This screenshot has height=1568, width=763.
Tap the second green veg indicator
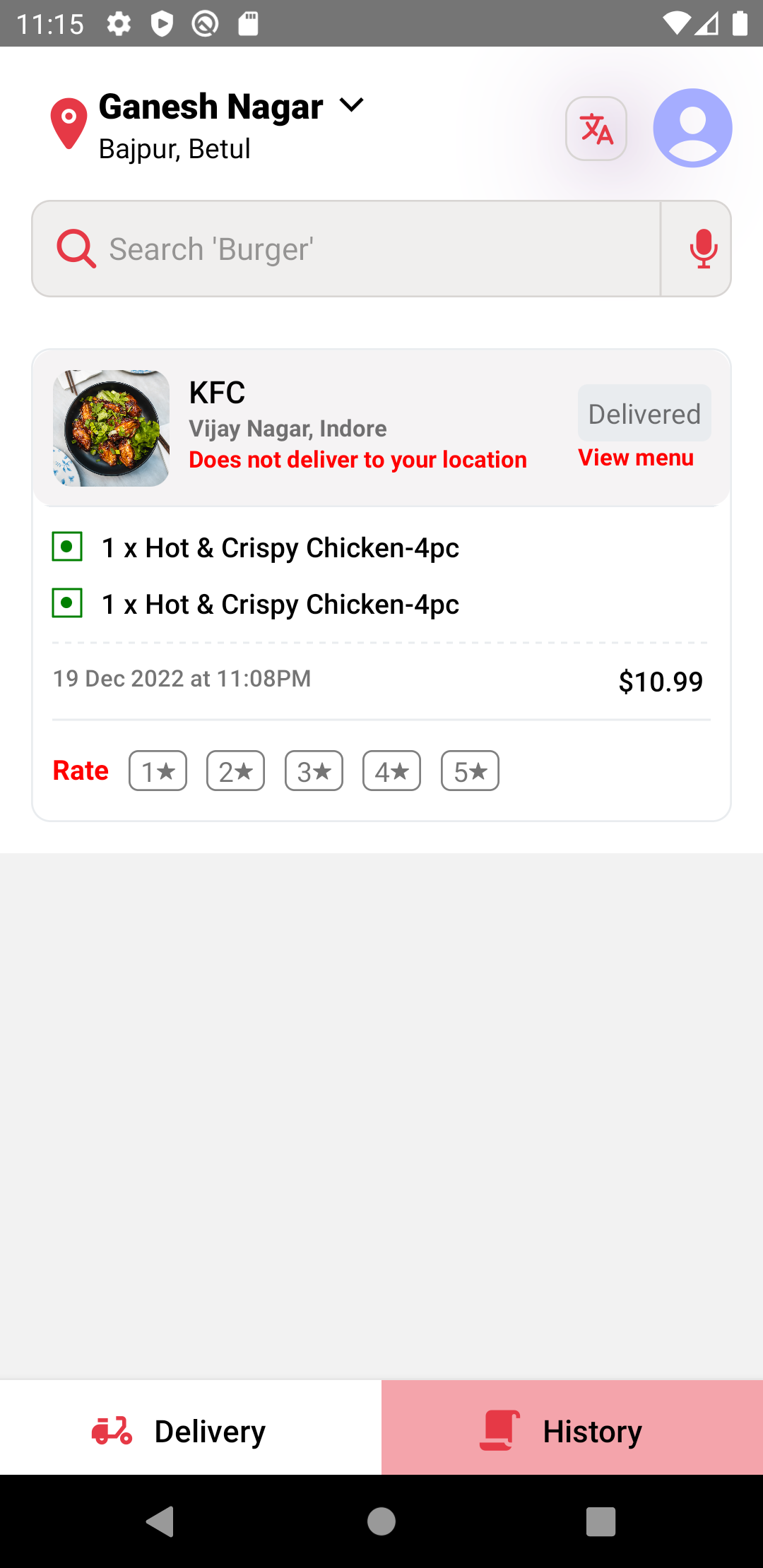point(67,603)
